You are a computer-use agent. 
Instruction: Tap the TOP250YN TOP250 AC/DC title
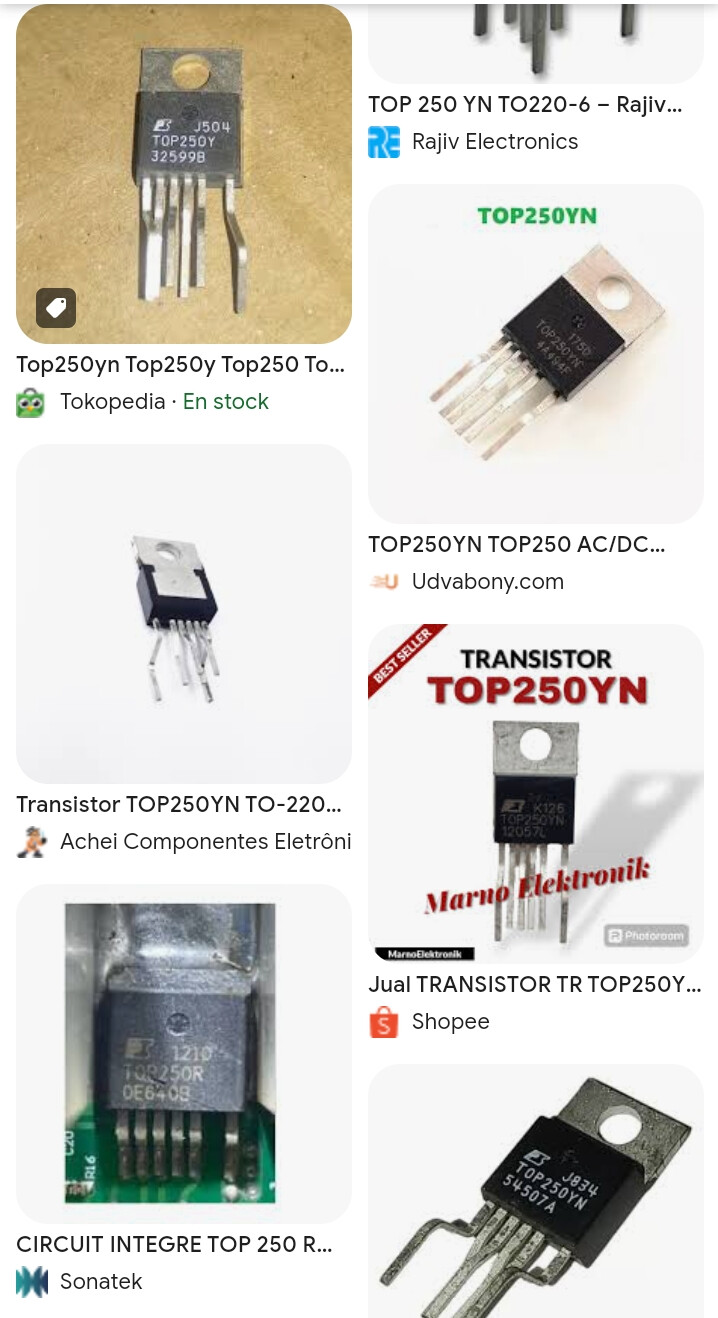517,545
